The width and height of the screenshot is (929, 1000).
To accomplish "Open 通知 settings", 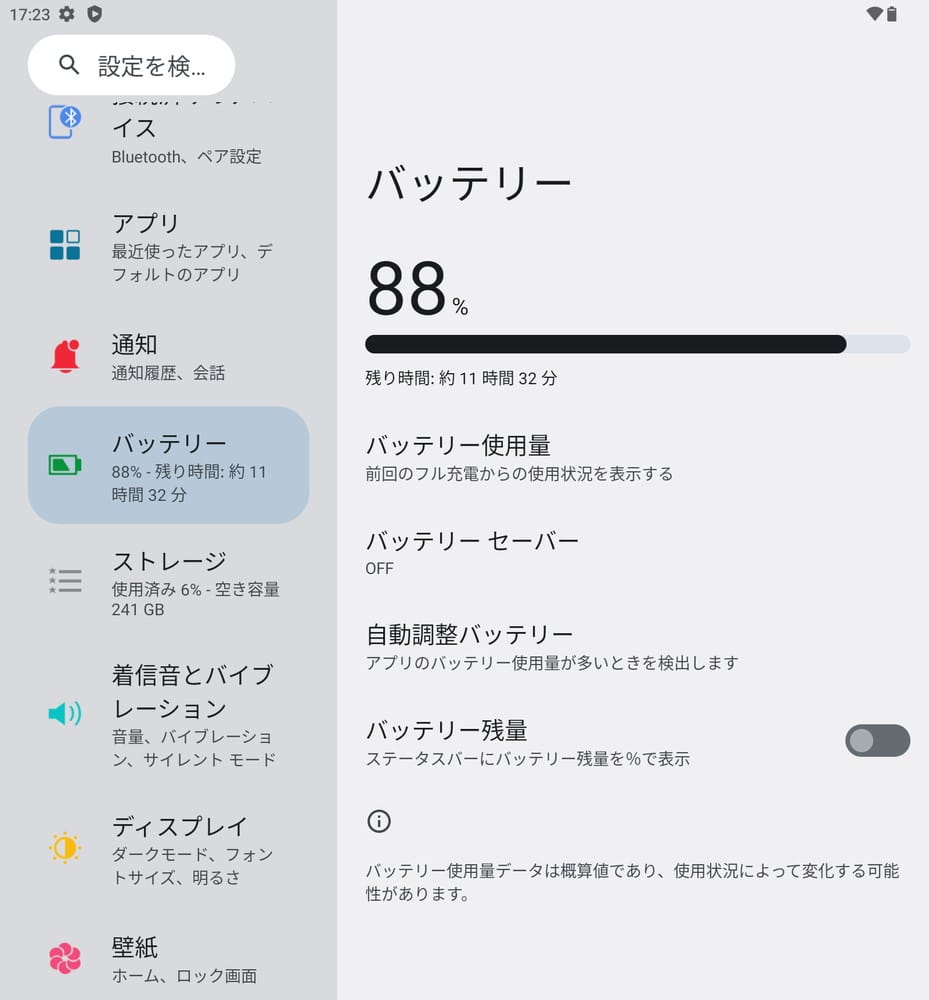I will (168, 357).
